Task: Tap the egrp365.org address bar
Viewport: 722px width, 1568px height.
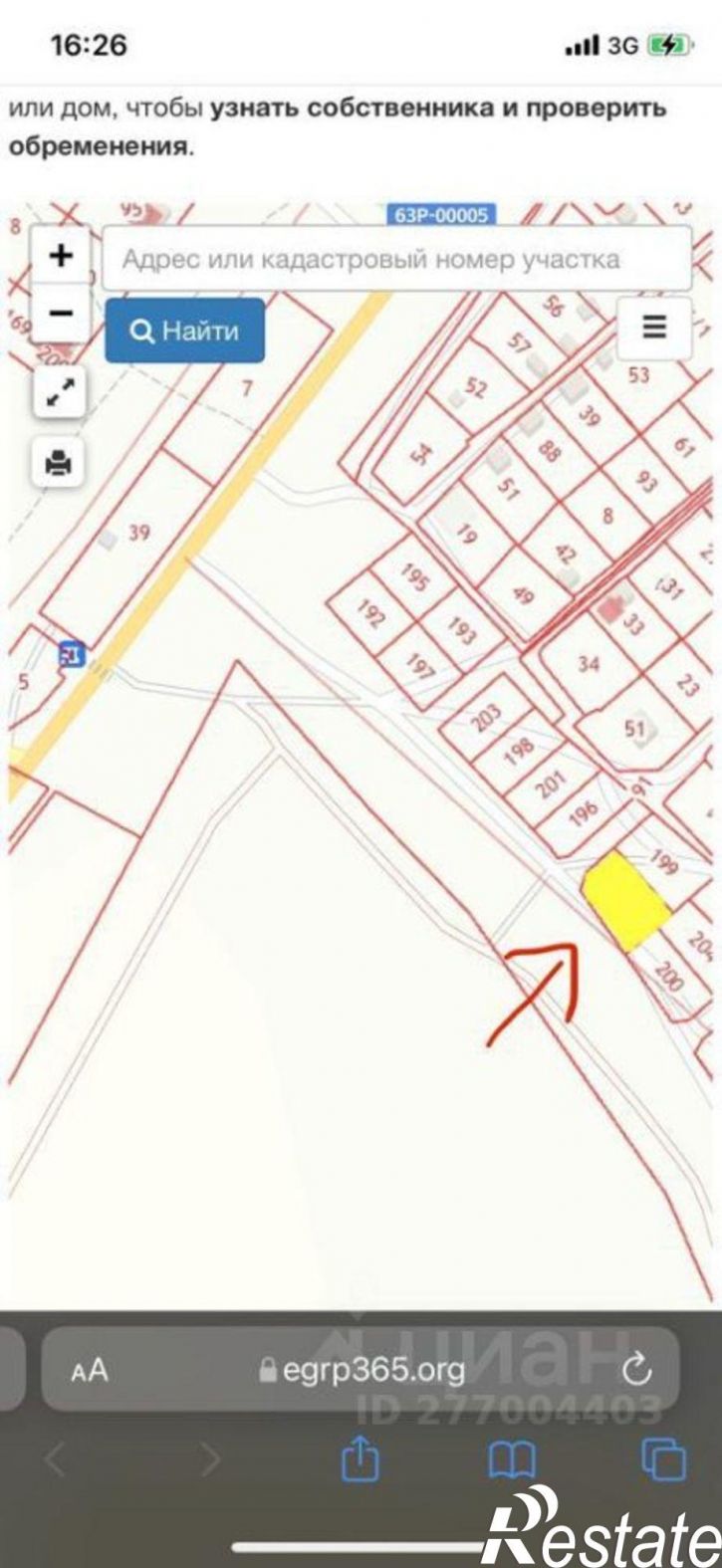Action: click(x=361, y=1369)
